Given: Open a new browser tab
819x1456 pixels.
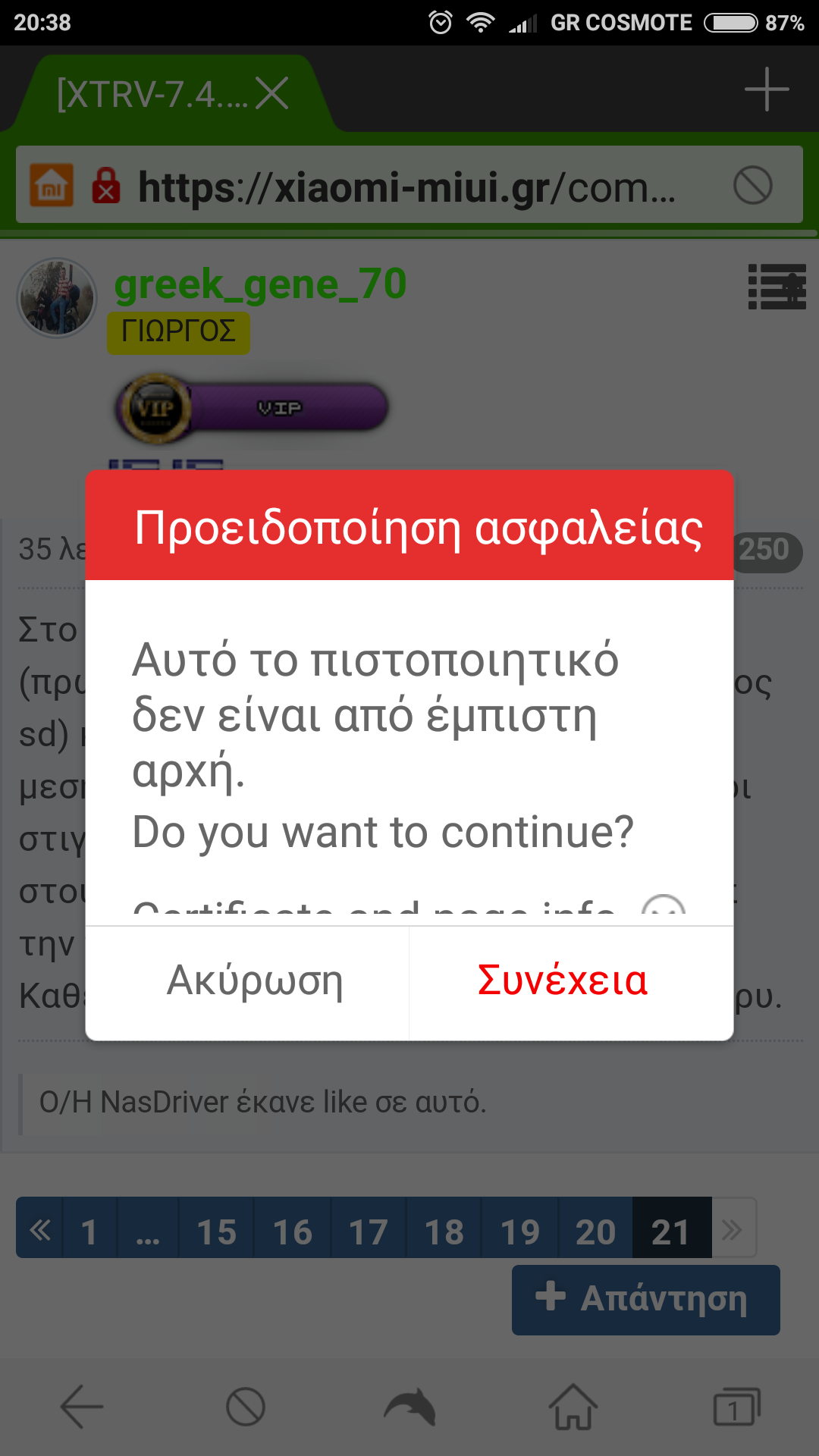Looking at the screenshot, I should (767, 89).
